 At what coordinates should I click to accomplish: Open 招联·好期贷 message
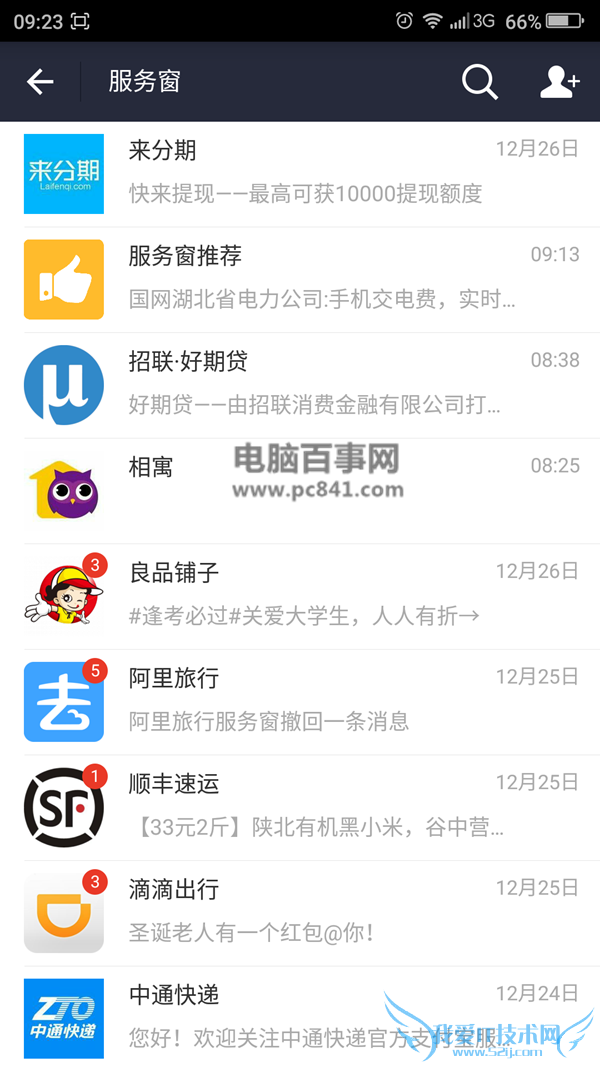tap(300, 385)
